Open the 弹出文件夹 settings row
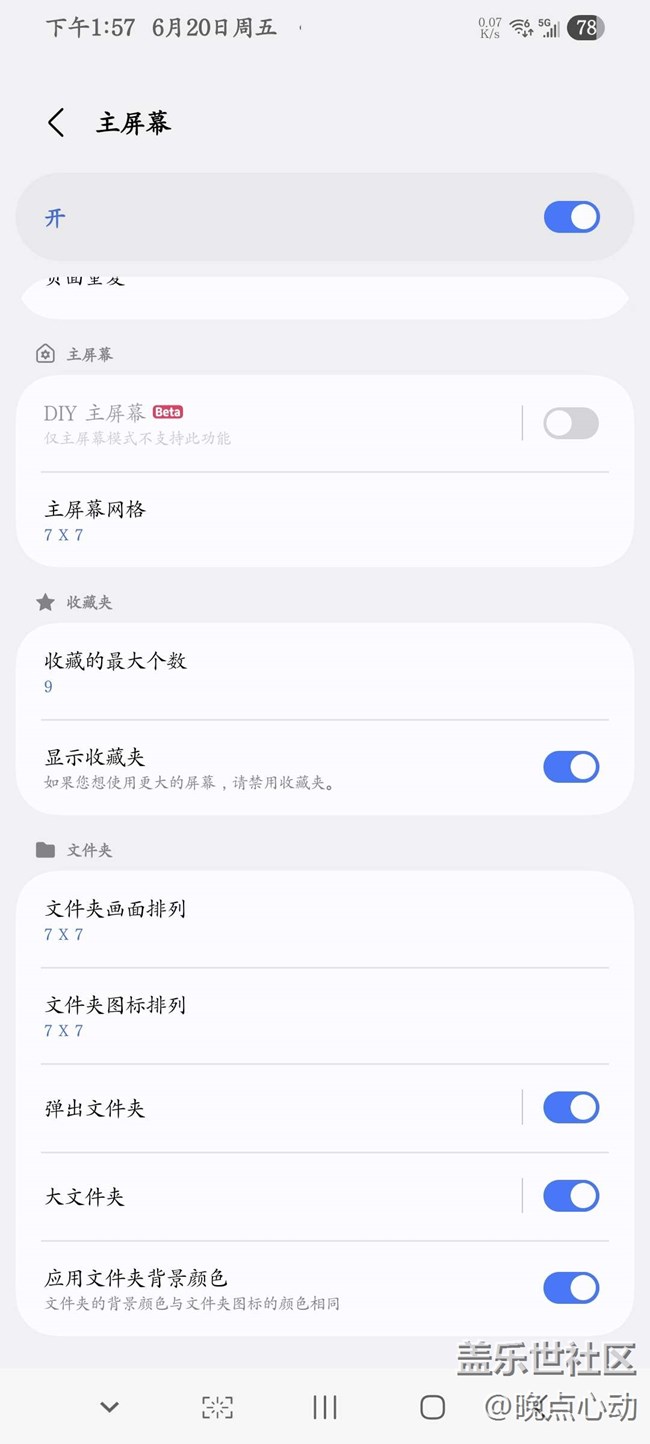The height and width of the screenshot is (1444, 650). [x=268, y=1108]
